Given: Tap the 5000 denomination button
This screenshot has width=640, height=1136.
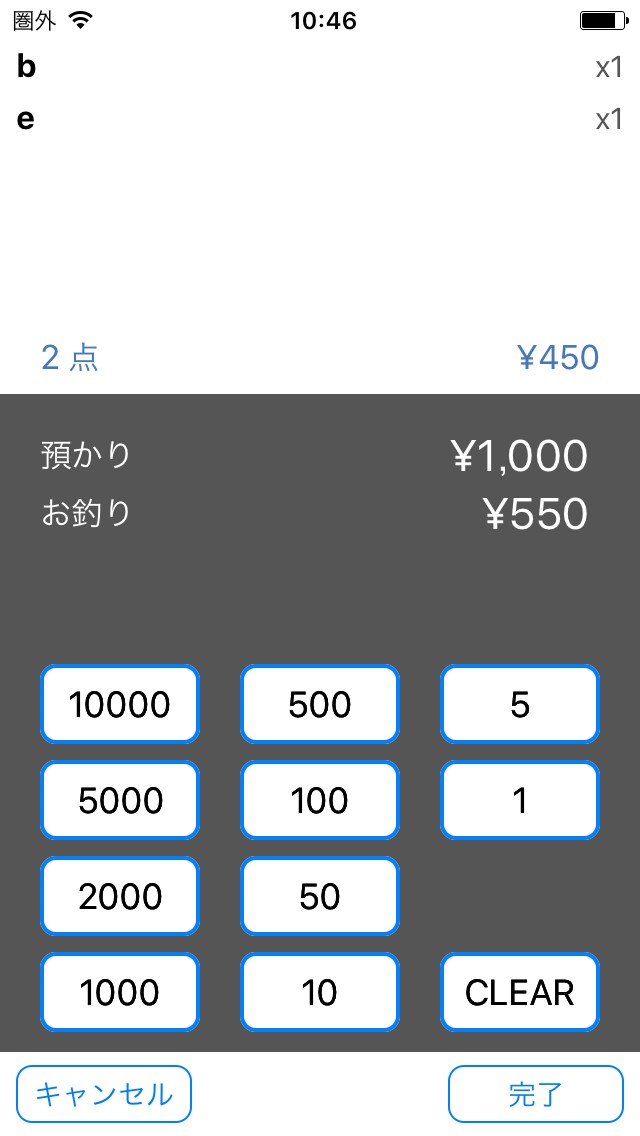Looking at the screenshot, I should point(120,801).
